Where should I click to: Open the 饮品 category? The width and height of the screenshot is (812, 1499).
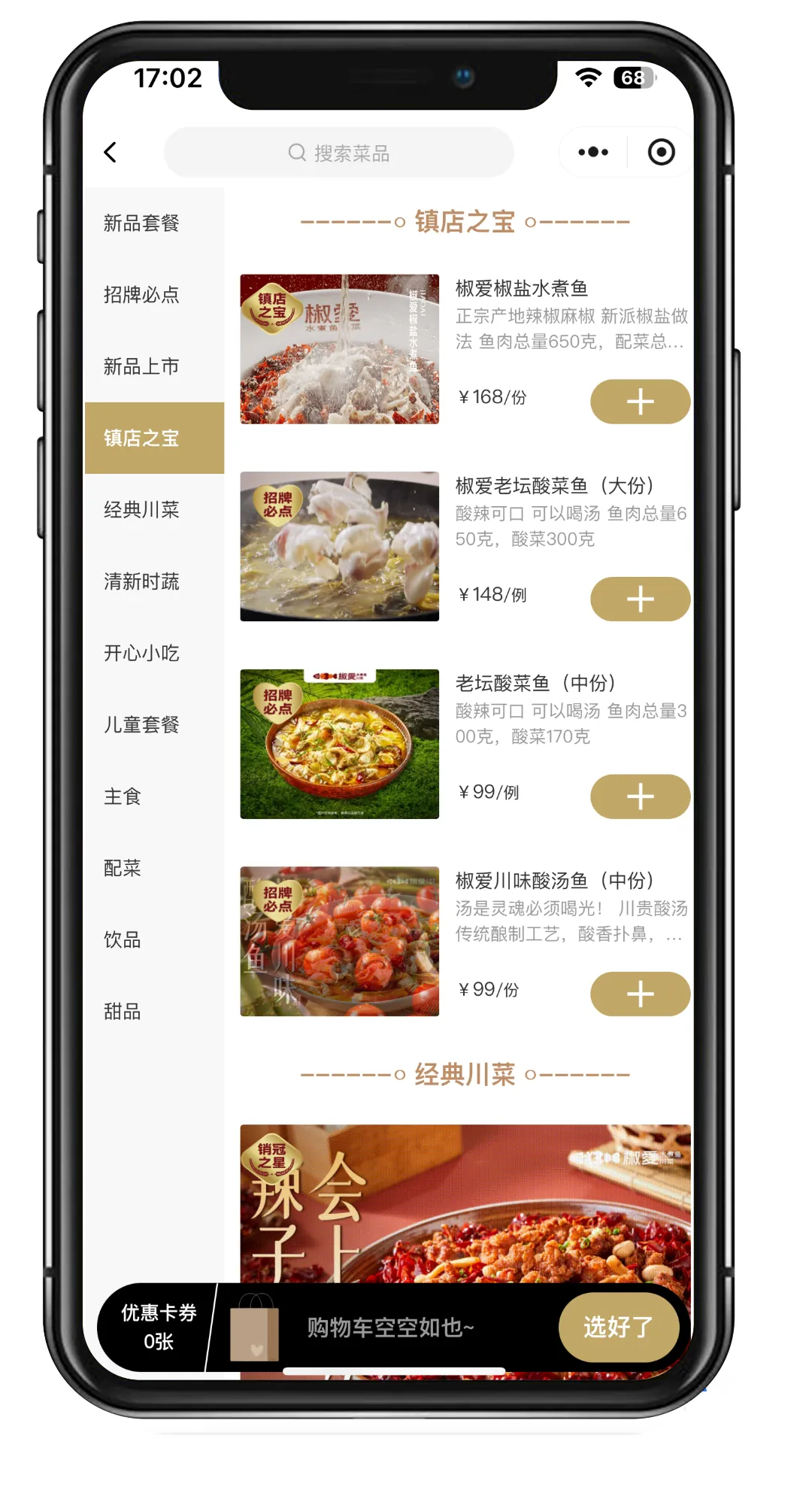(x=123, y=939)
